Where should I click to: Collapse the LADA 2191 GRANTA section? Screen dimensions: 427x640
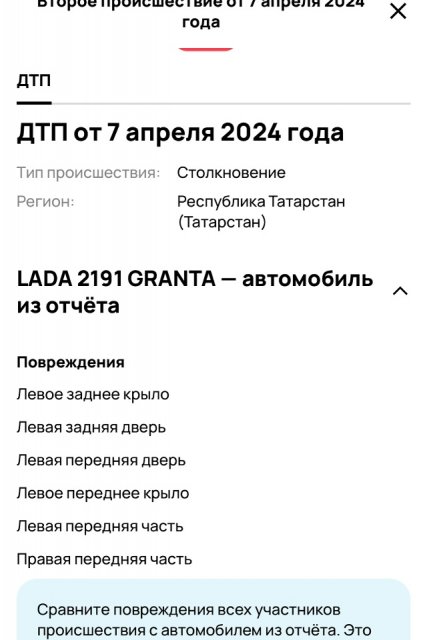(400, 291)
